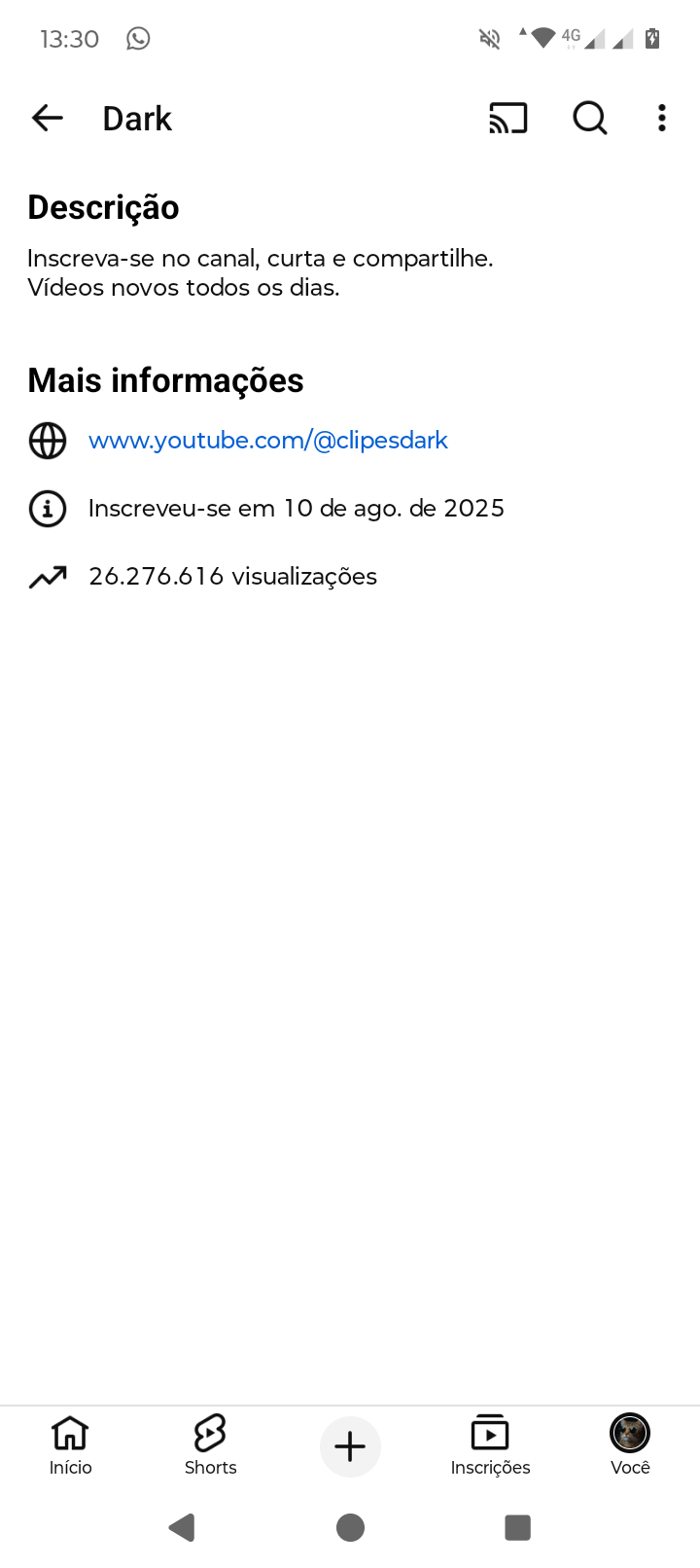Open the Inscrições tab
700x1568 pixels.
coord(490,1445)
